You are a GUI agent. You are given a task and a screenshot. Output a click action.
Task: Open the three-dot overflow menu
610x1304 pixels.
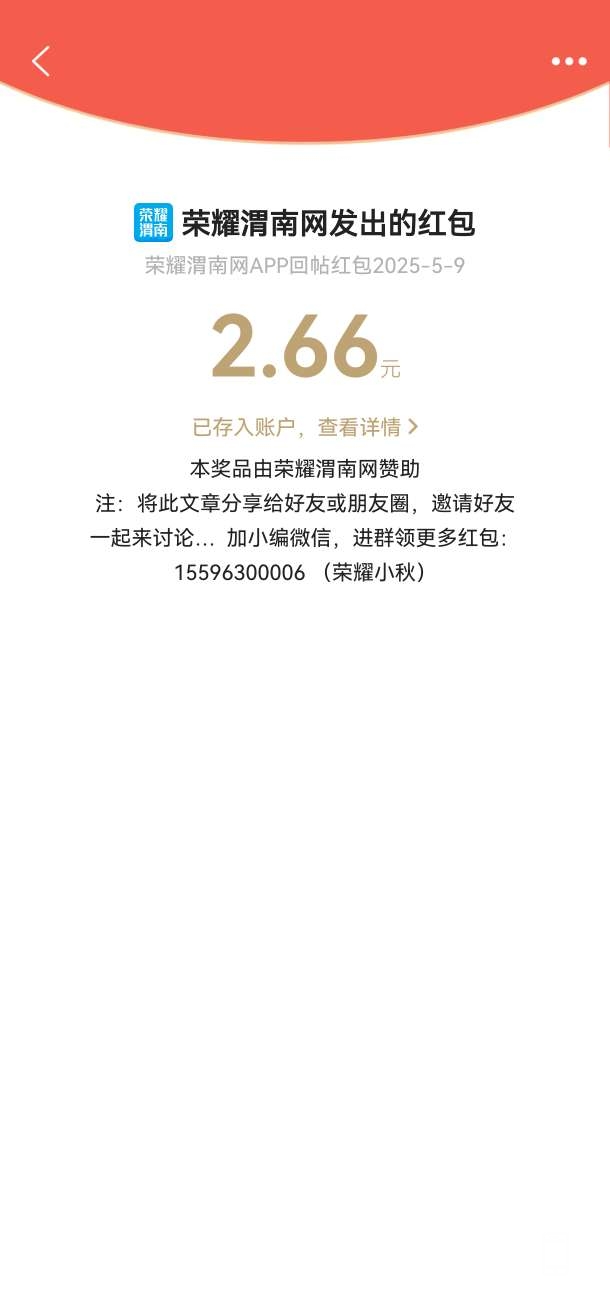569,62
